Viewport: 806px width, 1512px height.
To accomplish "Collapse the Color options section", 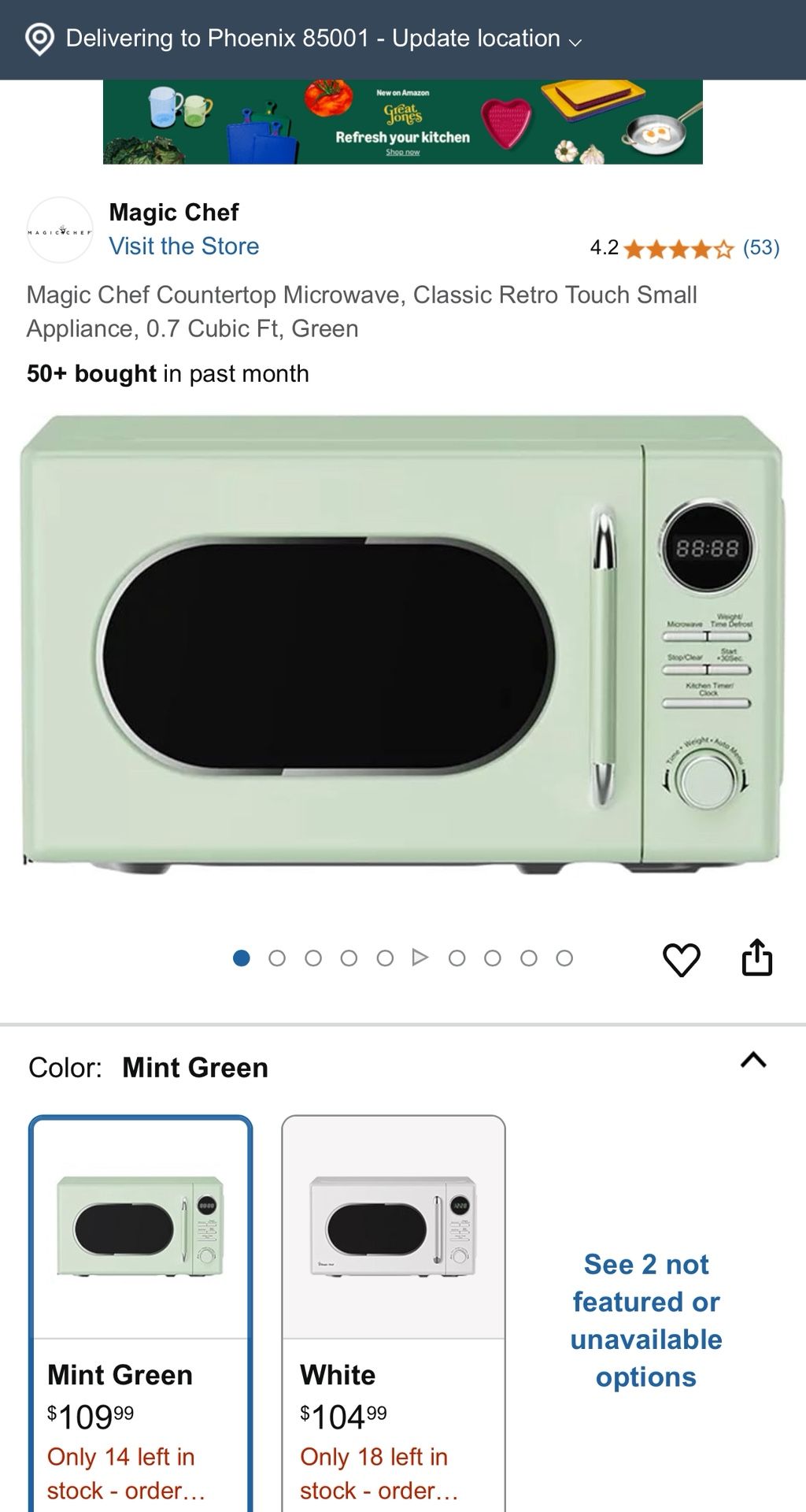I will point(752,1061).
